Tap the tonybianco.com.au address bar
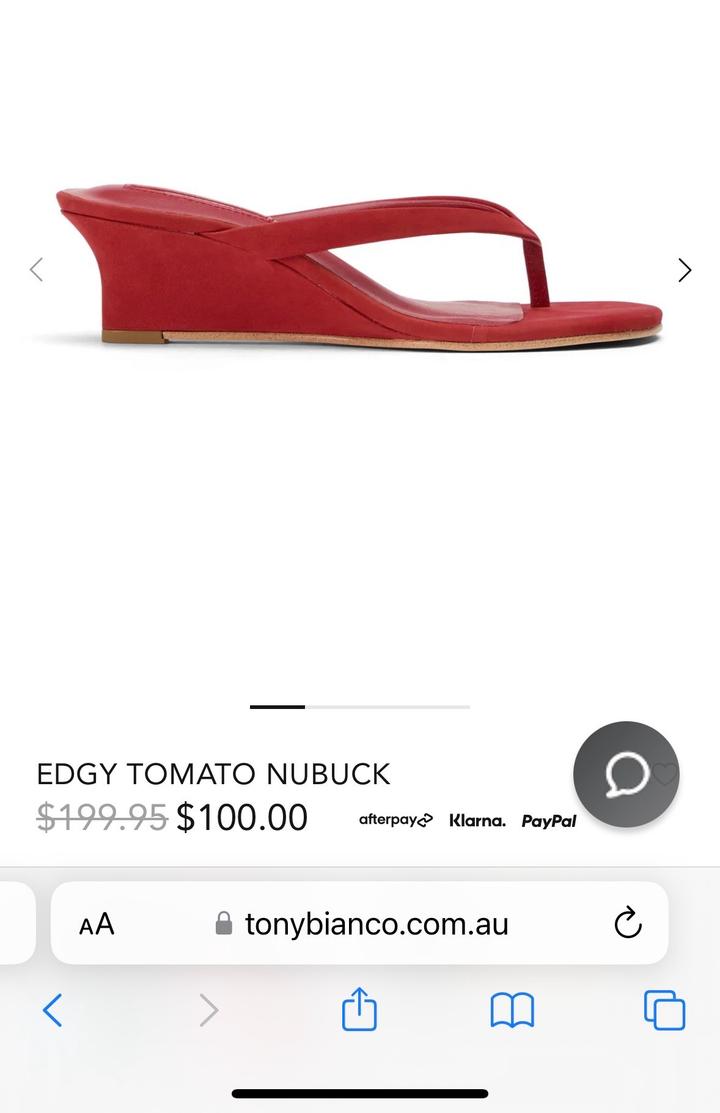Image resolution: width=720 pixels, height=1113 pixels. pos(376,924)
